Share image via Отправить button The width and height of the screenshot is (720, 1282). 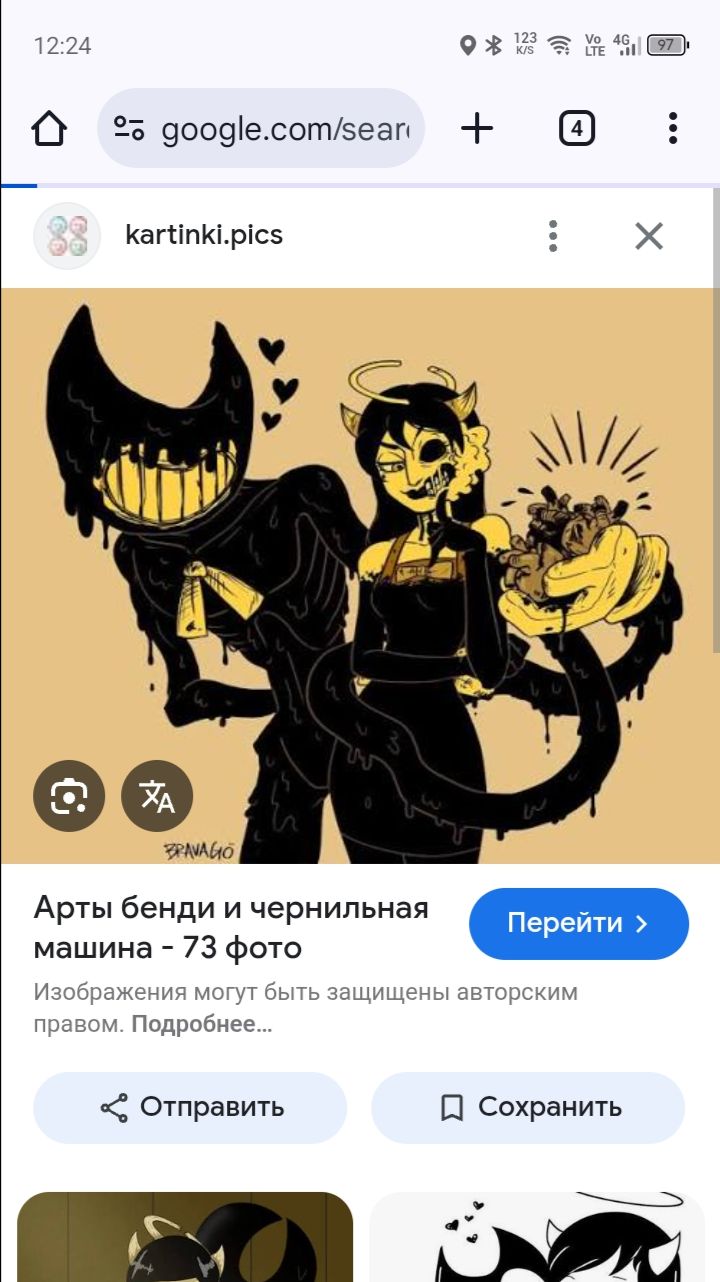(x=190, y=1107)
